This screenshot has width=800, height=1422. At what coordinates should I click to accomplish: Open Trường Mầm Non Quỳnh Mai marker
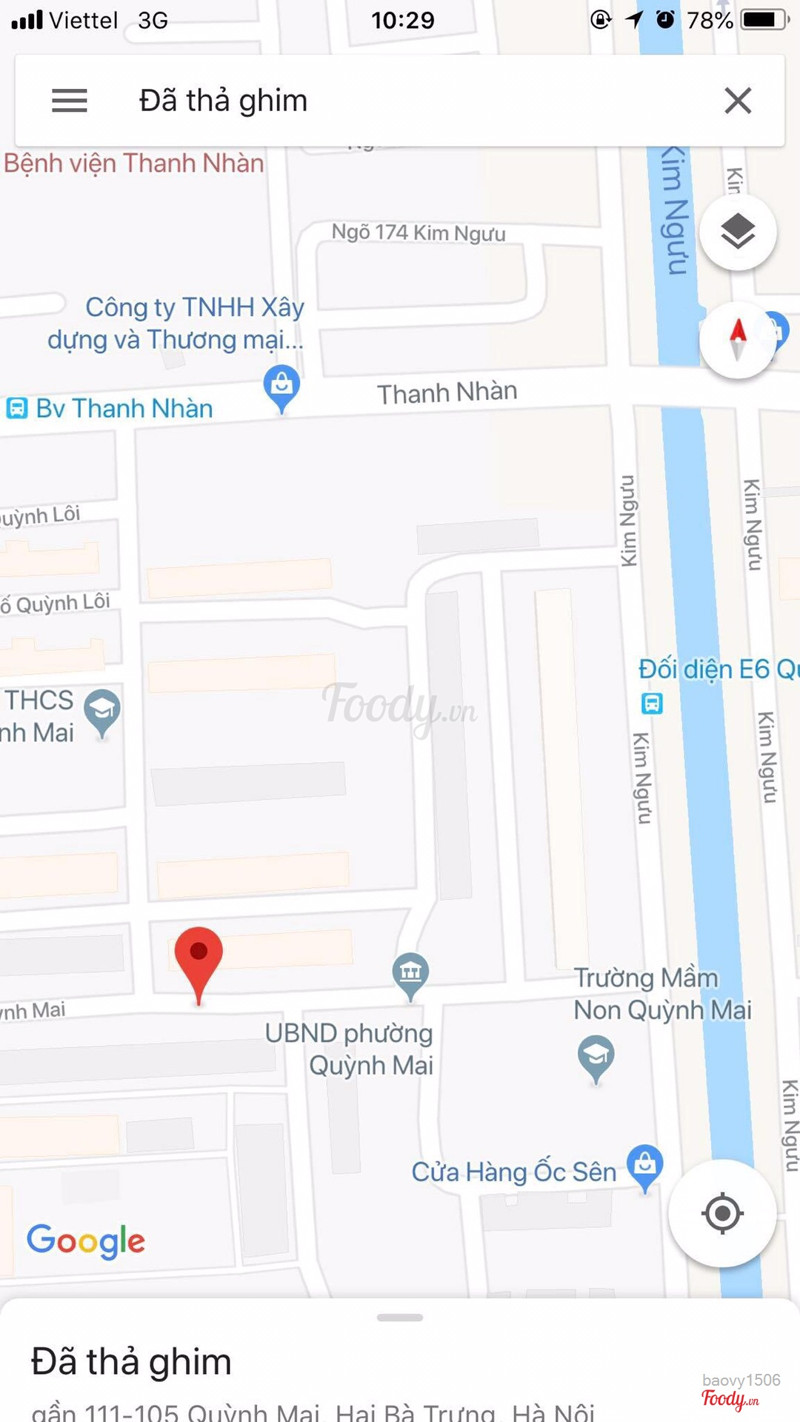pyautogui.click(x=596, y=1057)
